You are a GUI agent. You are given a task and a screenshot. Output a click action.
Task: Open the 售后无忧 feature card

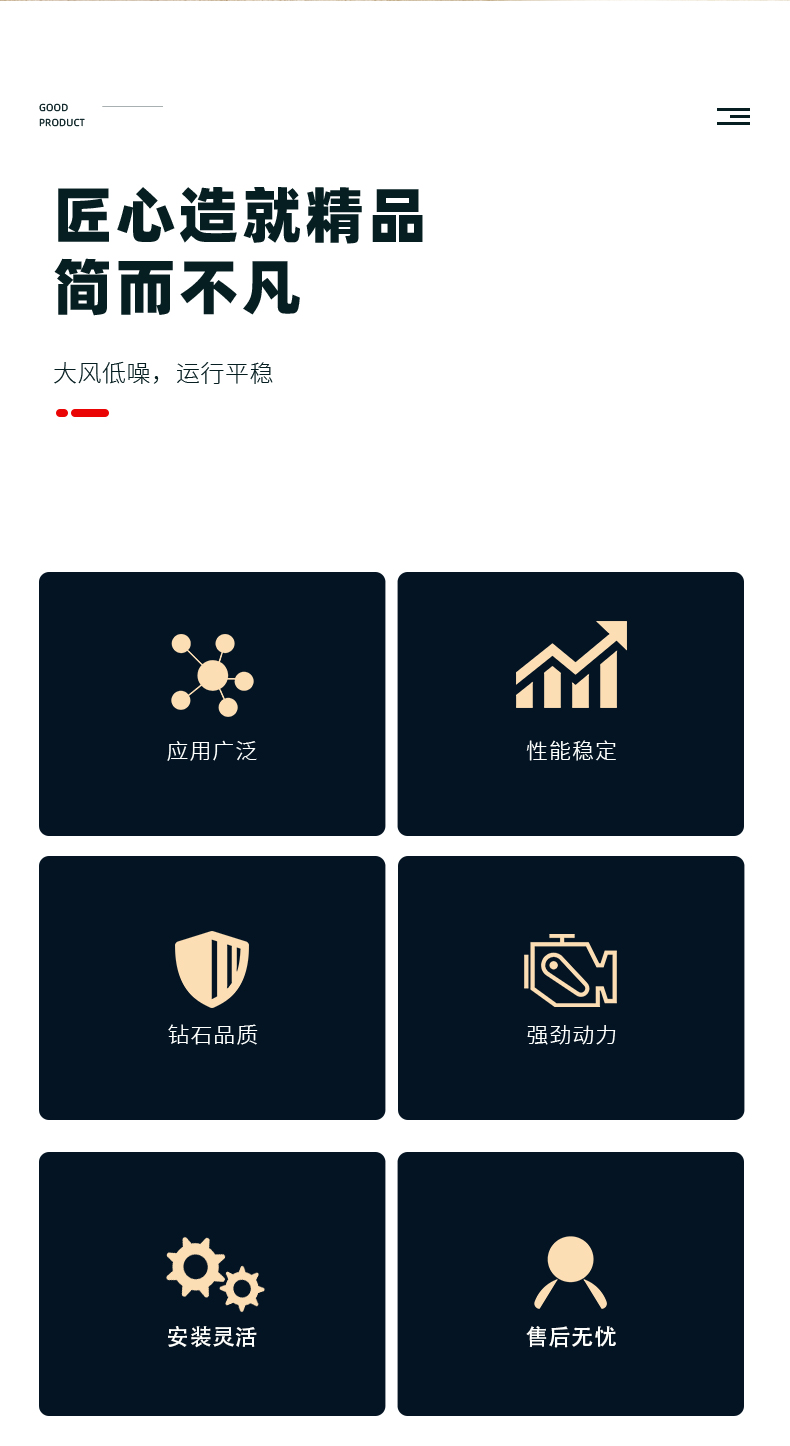coord(570,1284)
